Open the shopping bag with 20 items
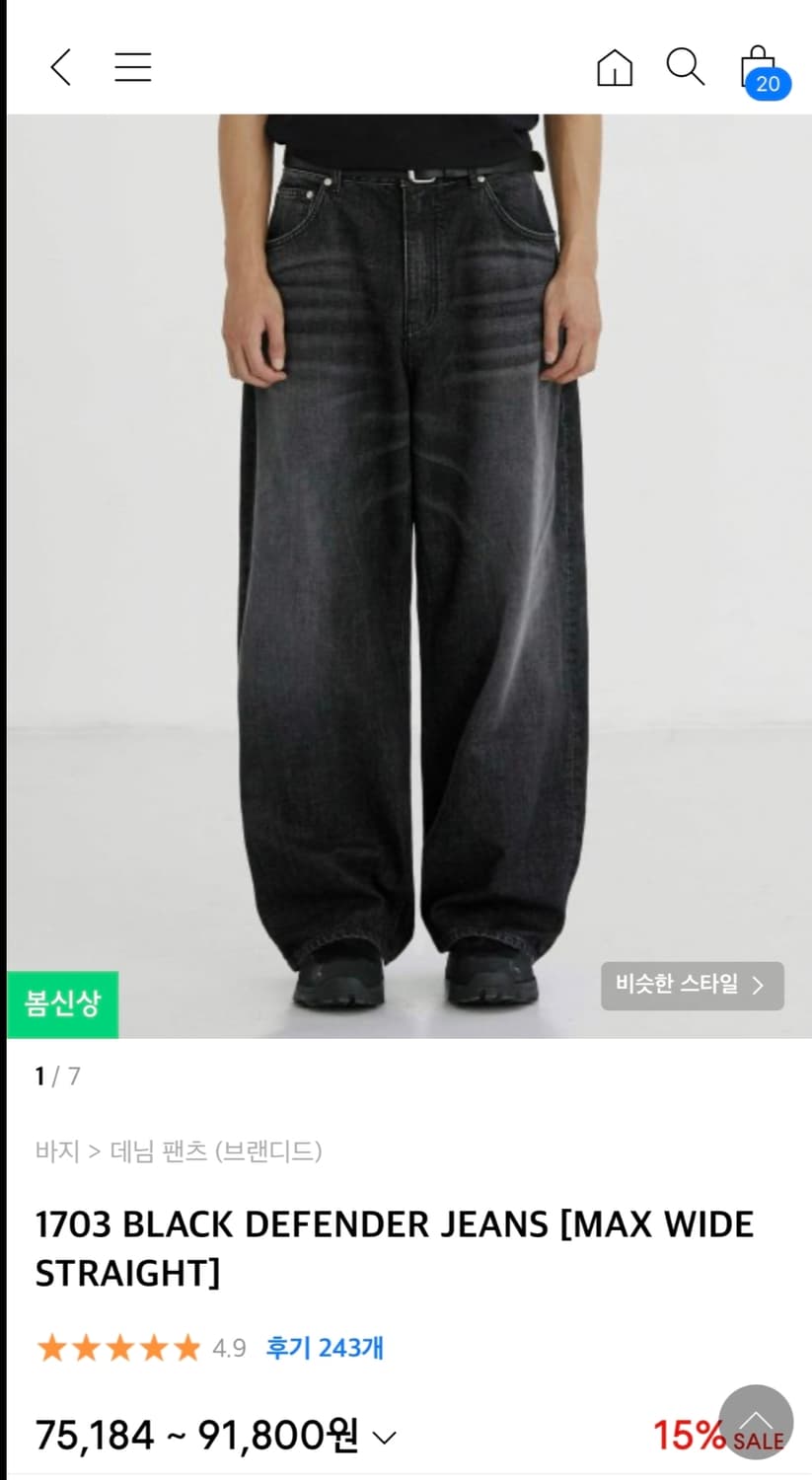Viewport: 812px width, 1480px height. [758, 67]
